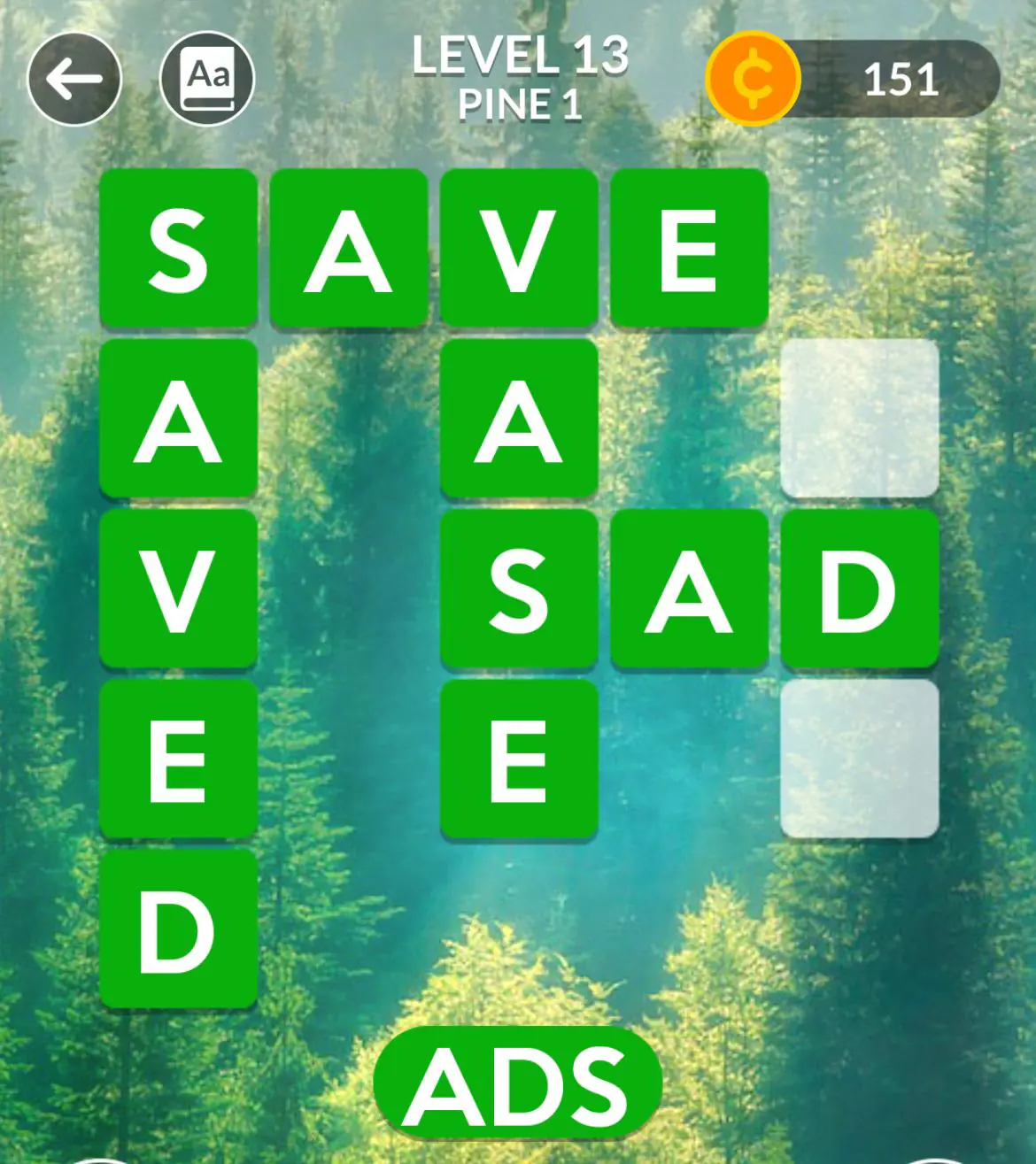
Task: Open the coin balance showing 151
Action: click(854, 79)
